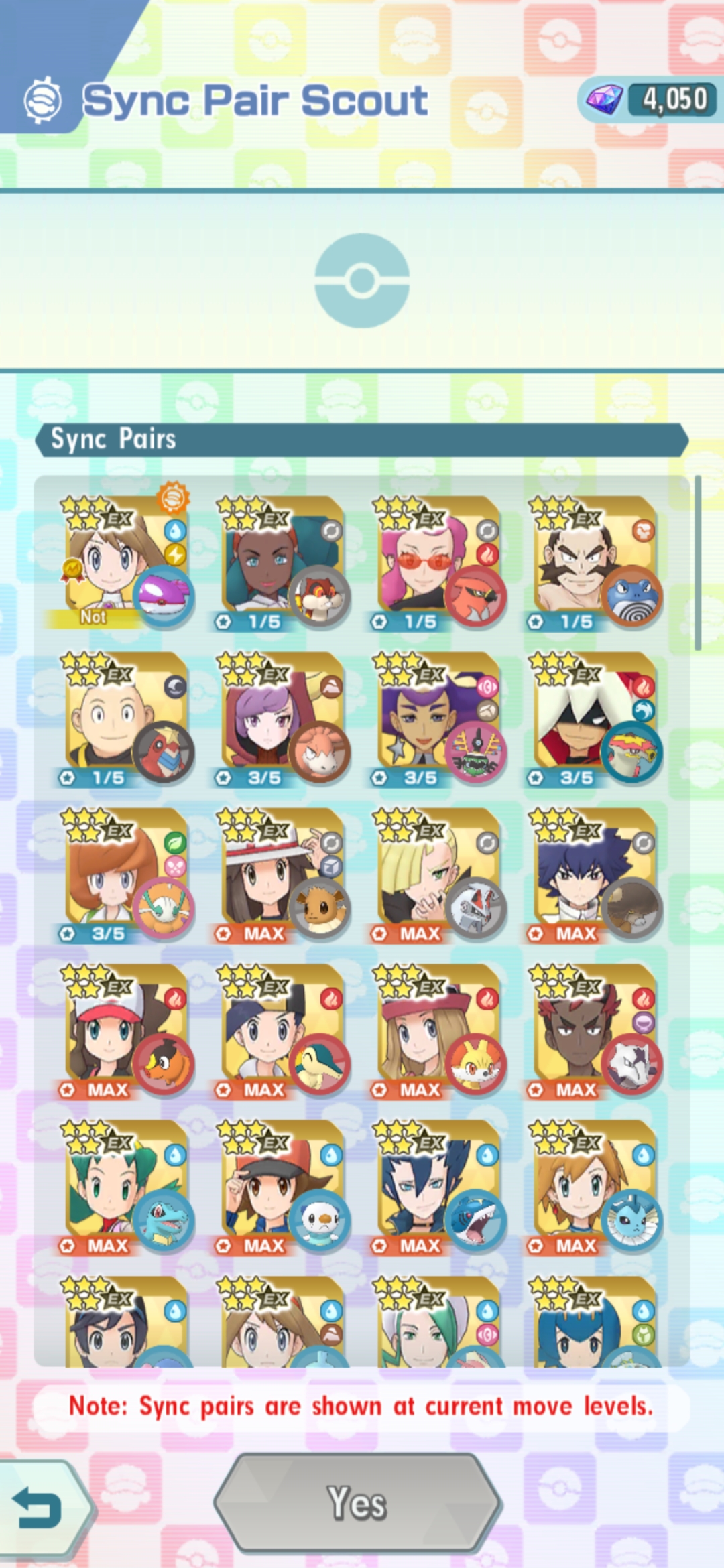Open the sync pair with Poliwrath
The height and width of the screenshot is (1568, 724).
[594, 563]
